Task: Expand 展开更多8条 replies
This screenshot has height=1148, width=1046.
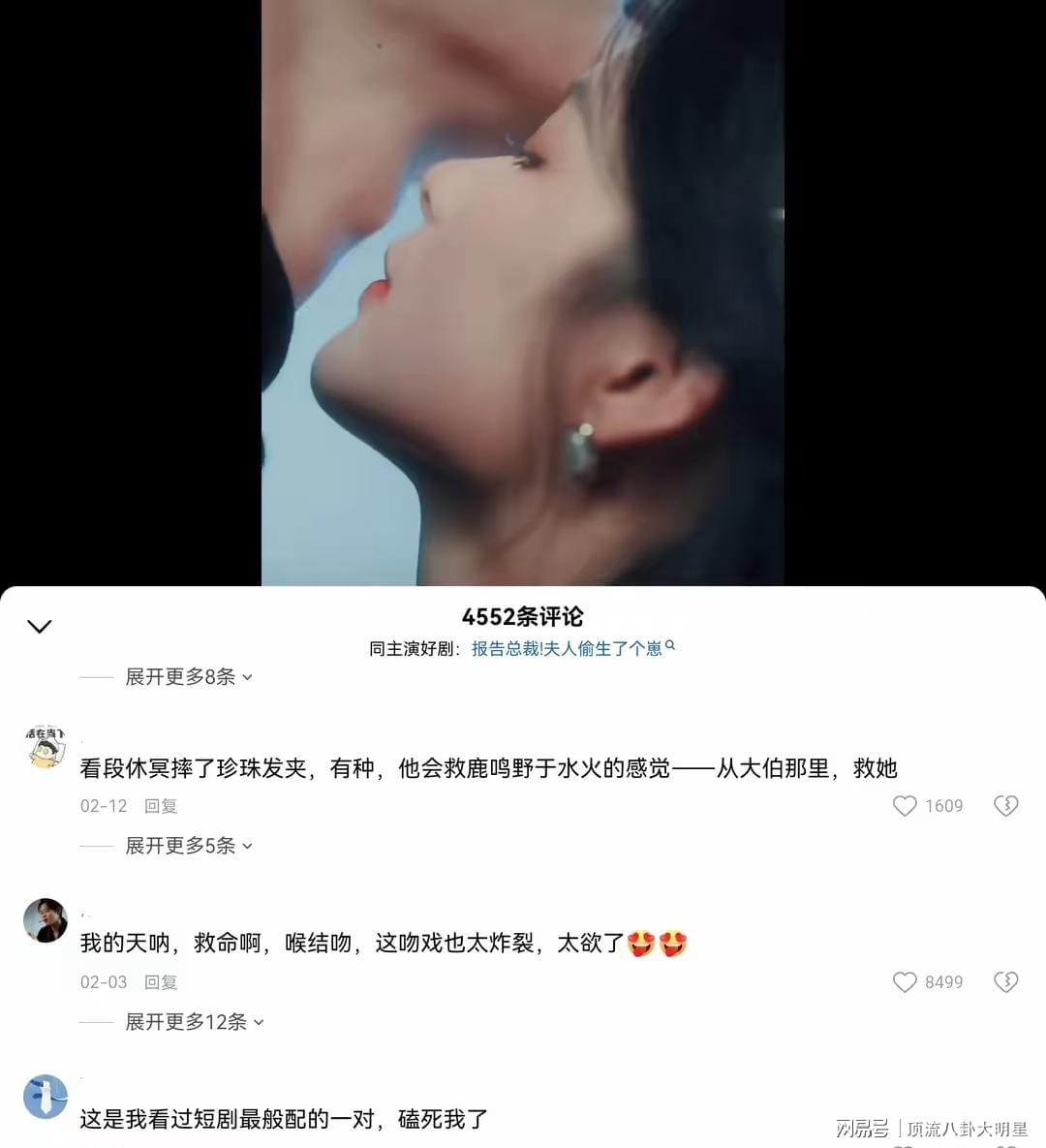Action: 189,677
